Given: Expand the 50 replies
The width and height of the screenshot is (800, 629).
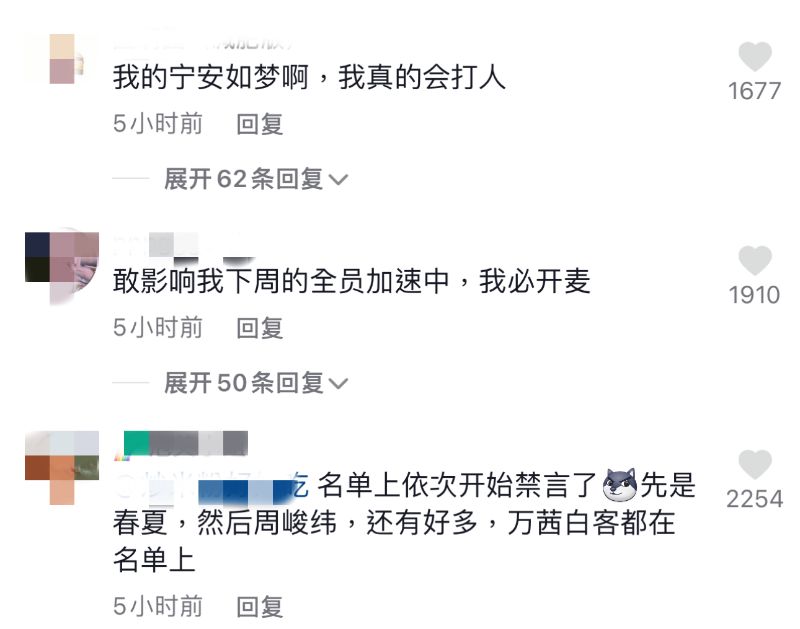Looking at the screenshot, I should point(256,383).
